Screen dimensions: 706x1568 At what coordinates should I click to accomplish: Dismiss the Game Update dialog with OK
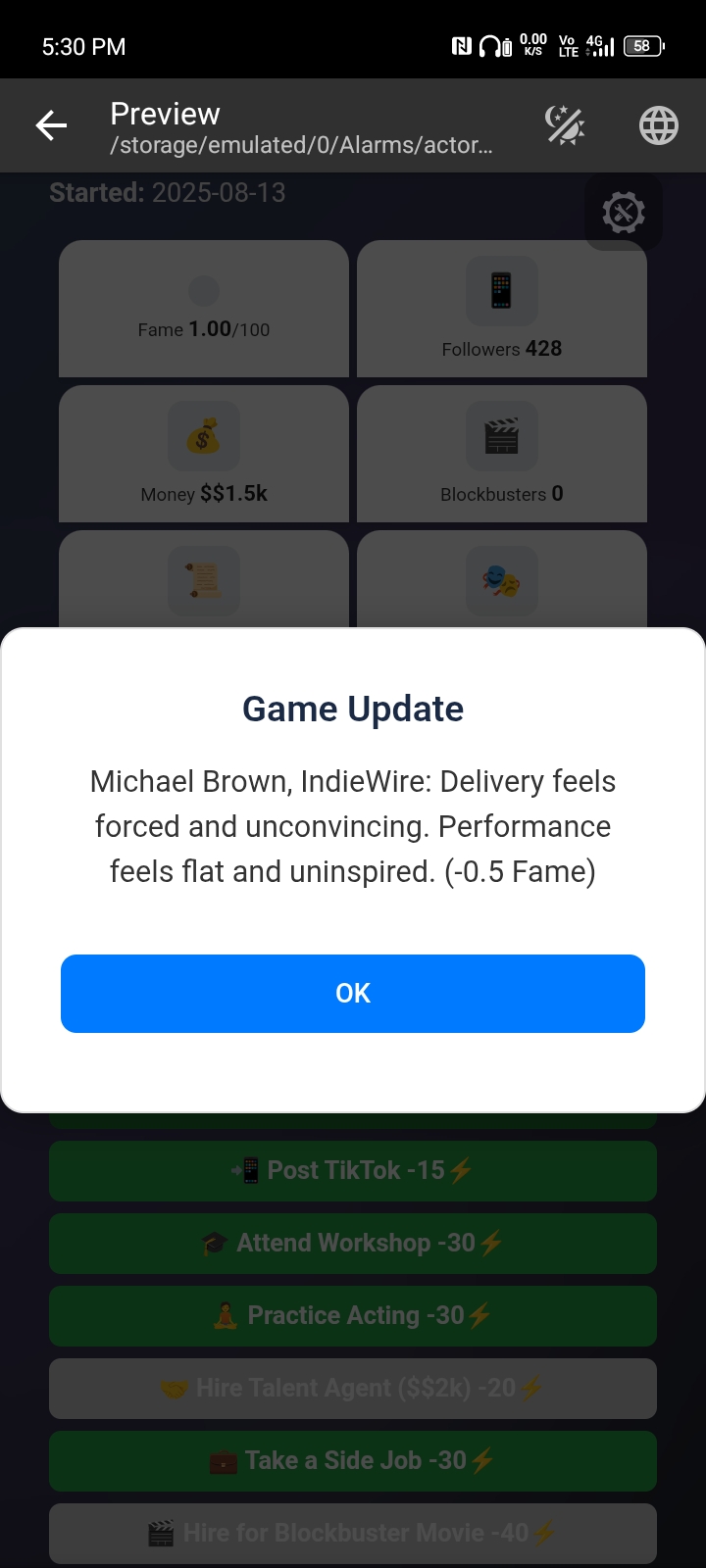click(353, 993)
